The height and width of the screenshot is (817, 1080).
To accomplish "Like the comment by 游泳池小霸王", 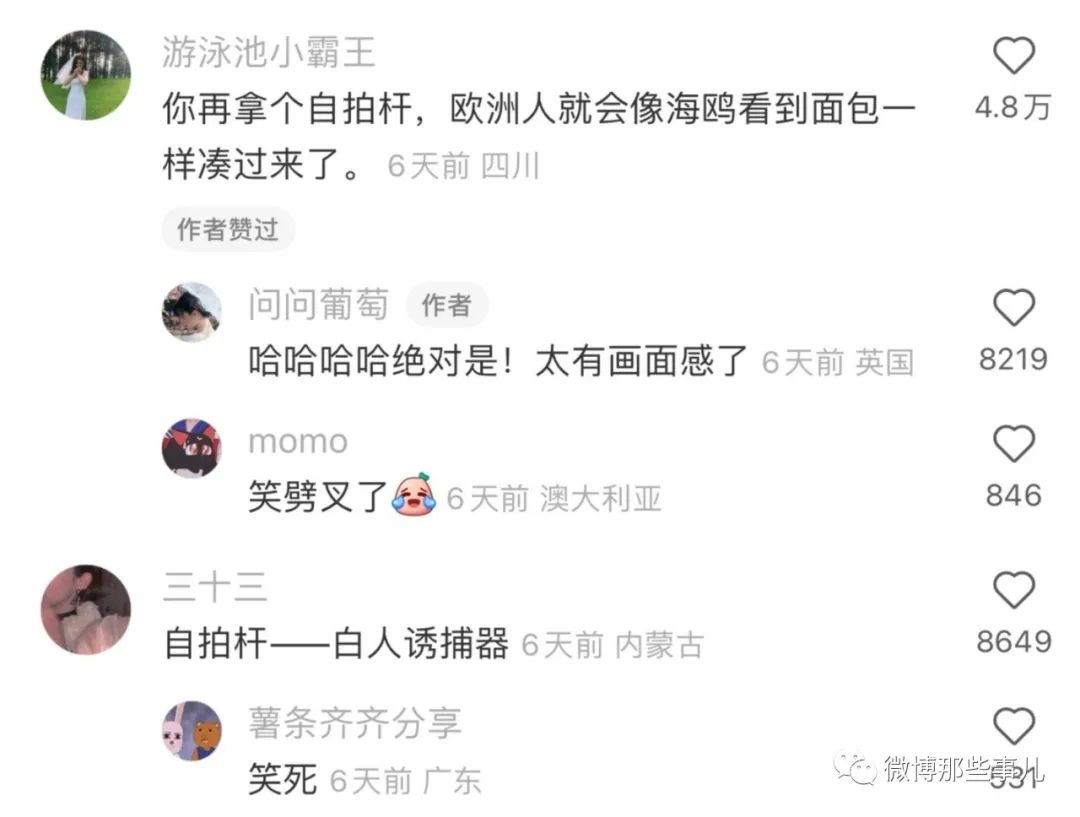I will [1013, 55].
